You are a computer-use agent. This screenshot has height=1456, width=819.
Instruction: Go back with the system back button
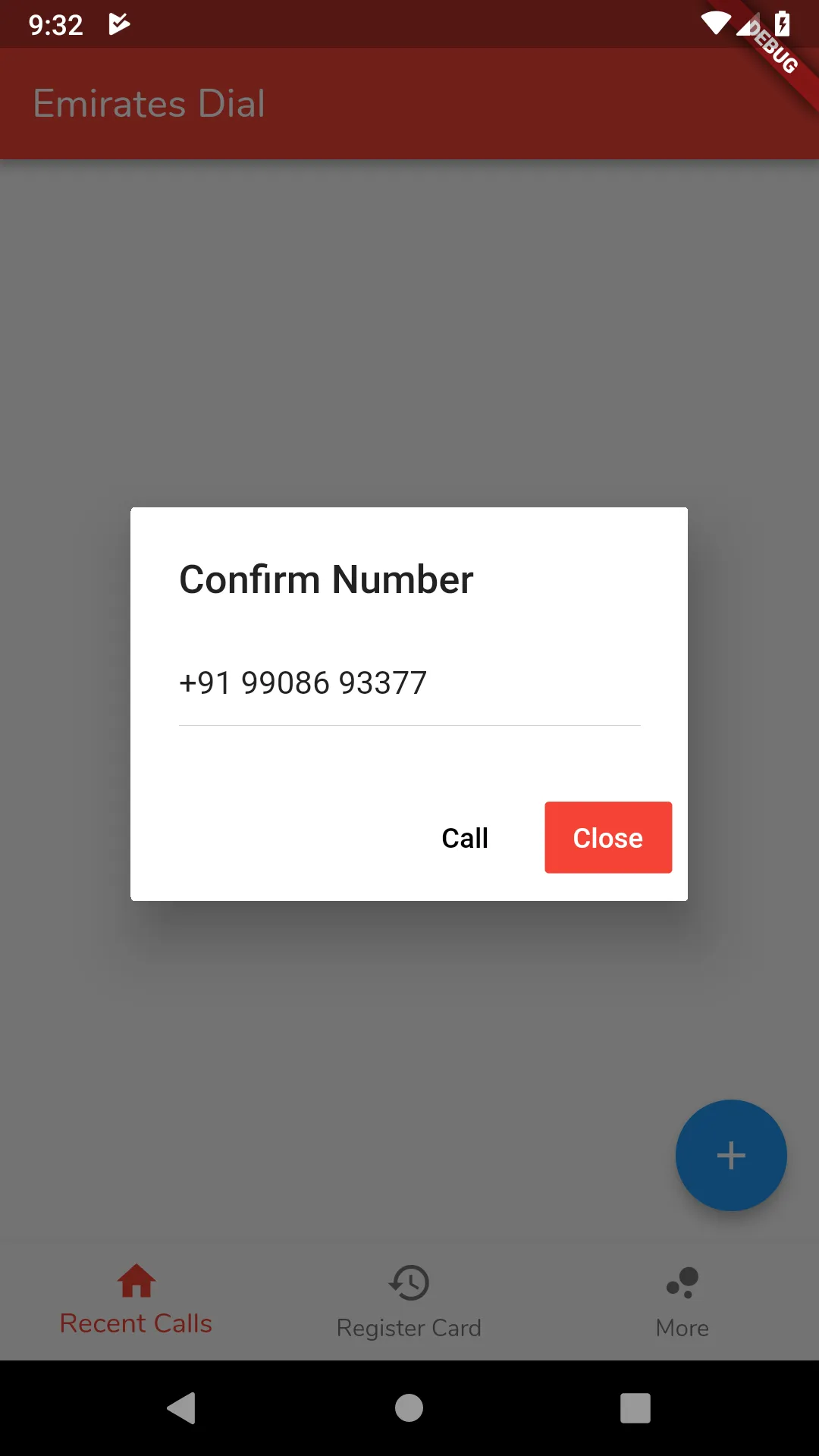pos(181,1408)
